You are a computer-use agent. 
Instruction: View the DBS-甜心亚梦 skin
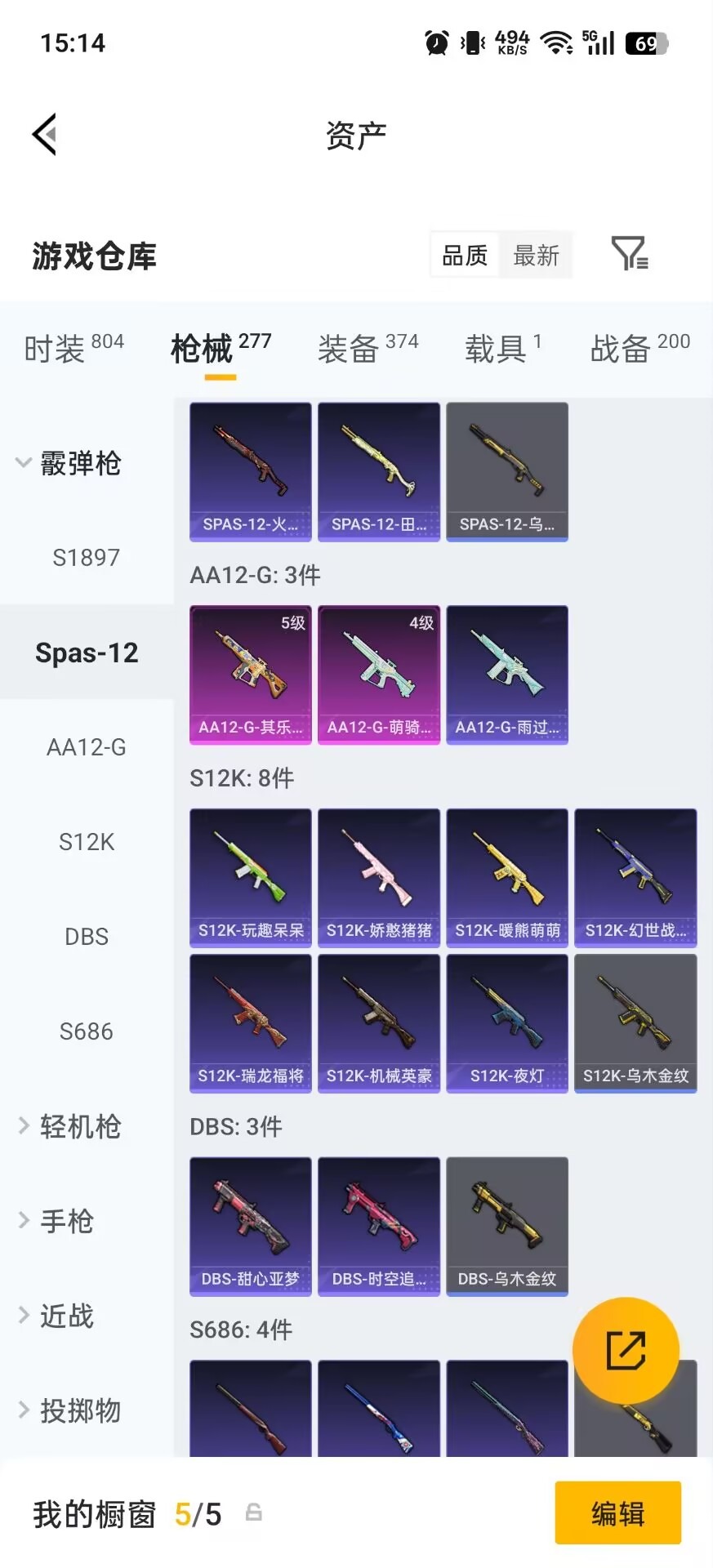pos(251,1227)
